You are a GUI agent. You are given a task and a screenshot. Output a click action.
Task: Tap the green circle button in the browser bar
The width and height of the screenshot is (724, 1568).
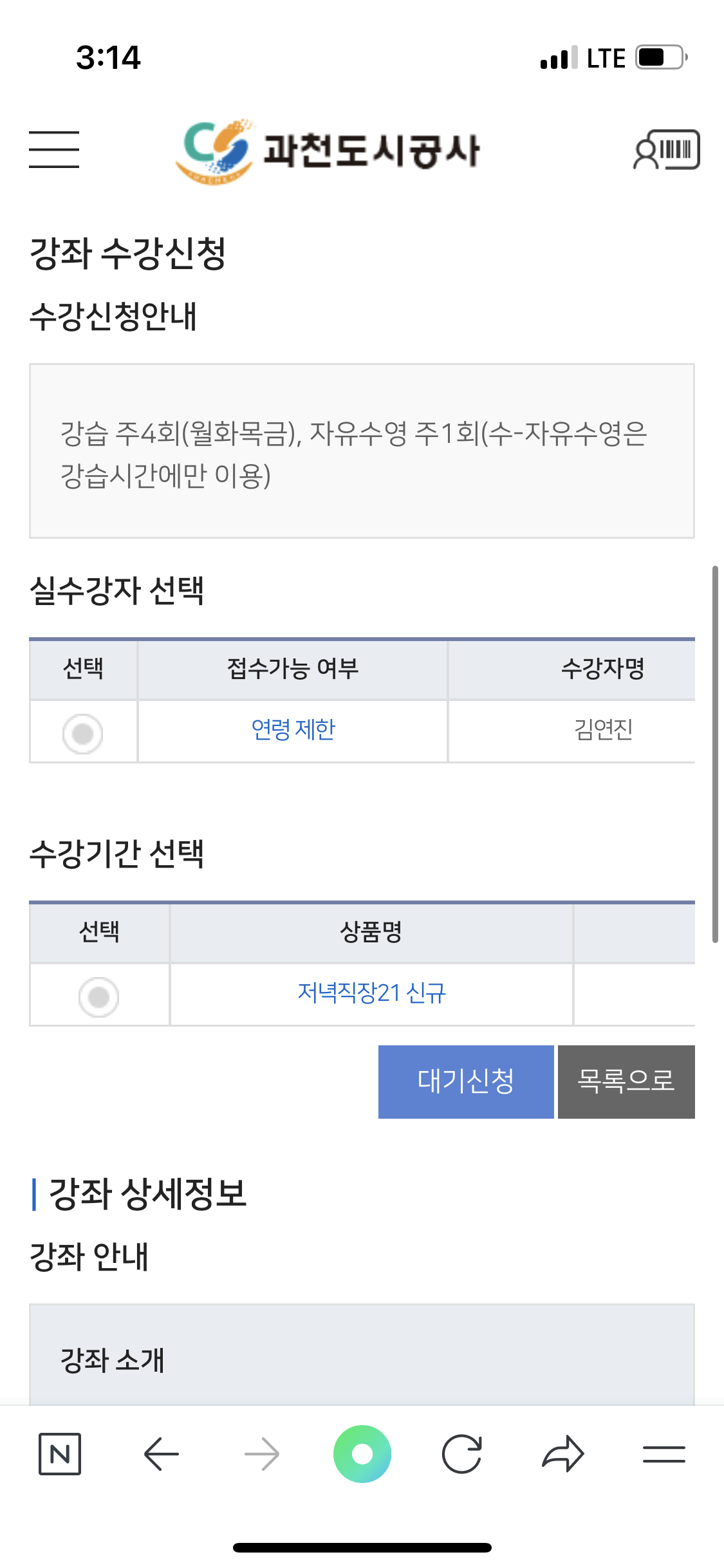coord(362,1453)
